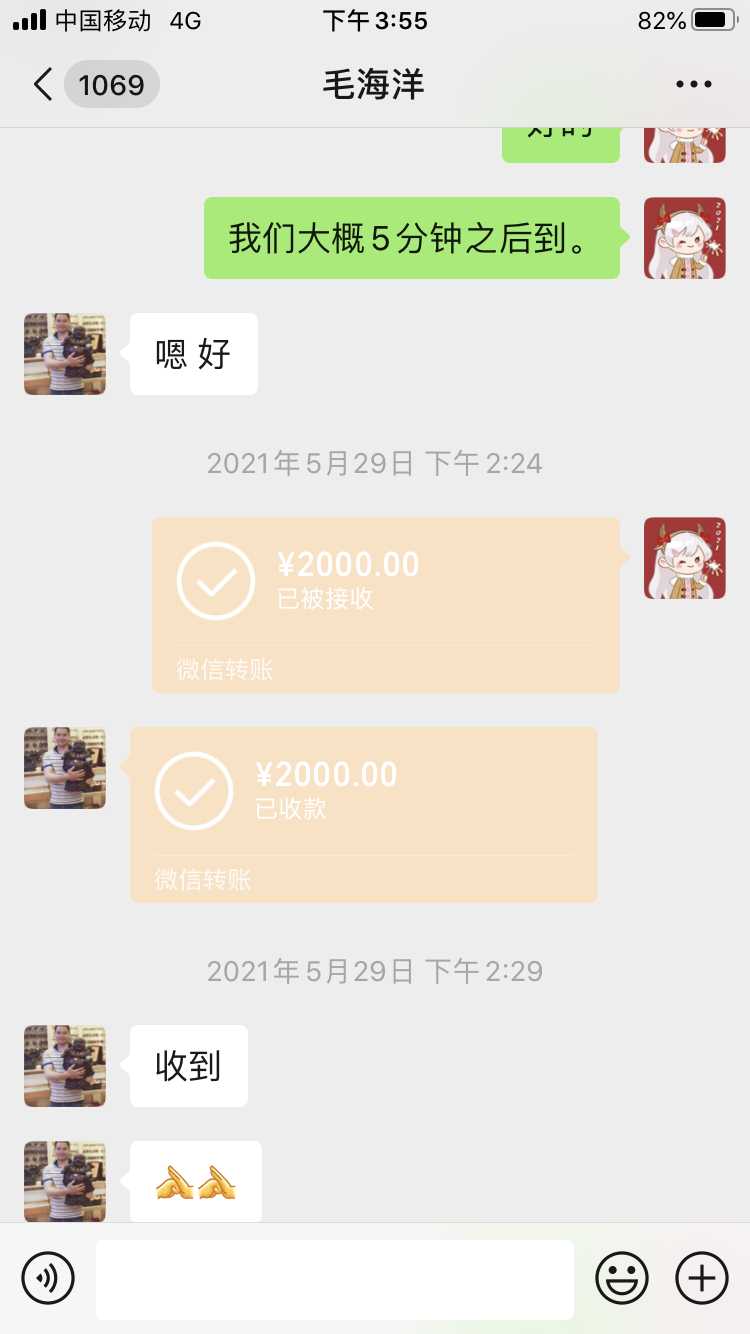
Task: Open the ¥2000.00 transfer marked 已收款
Action: pyautogui.click(x=363, y=814)
